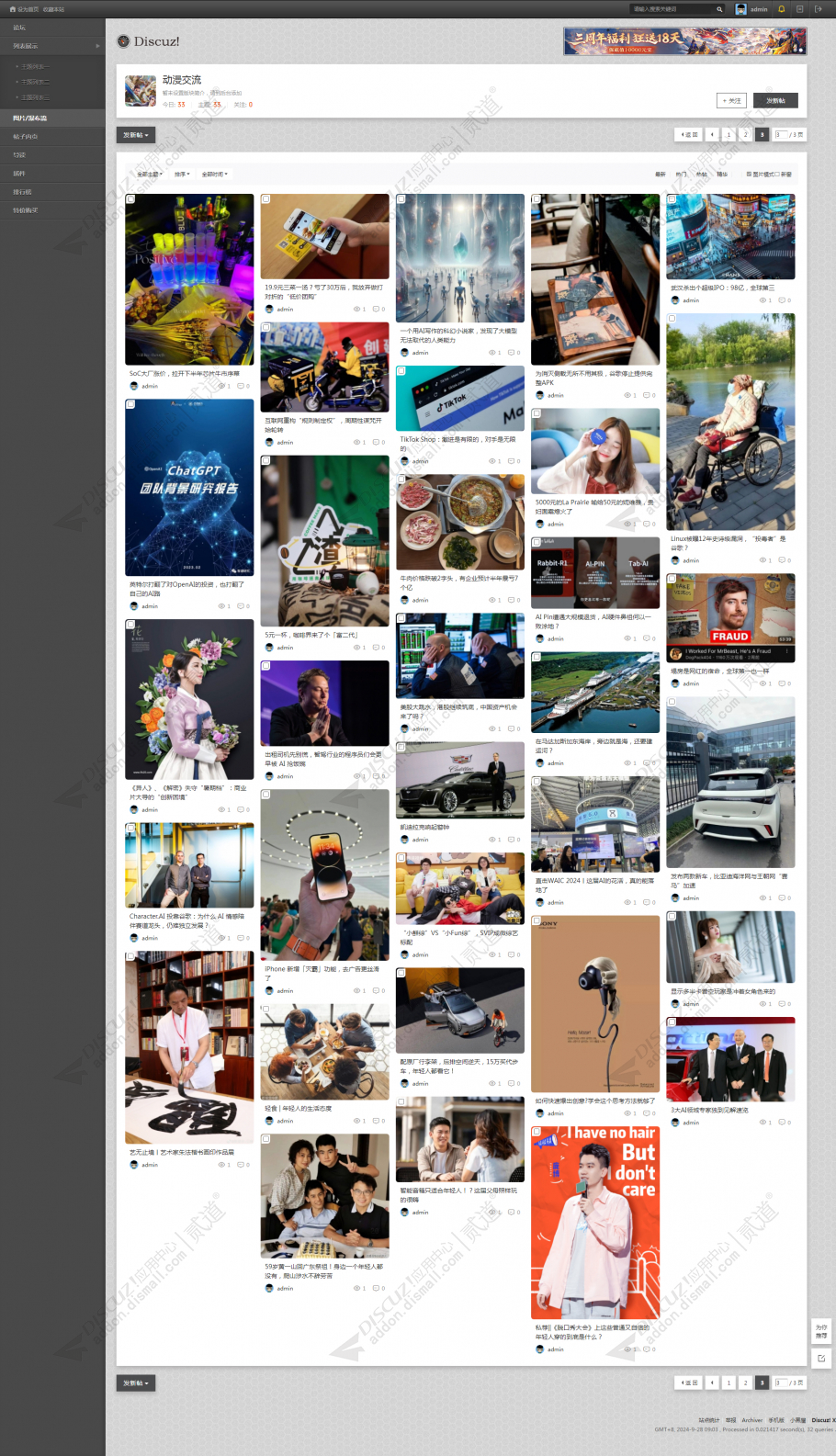Go to page 2 in top pagination
Screen dimensions: 836x1456
pos(745,134)
